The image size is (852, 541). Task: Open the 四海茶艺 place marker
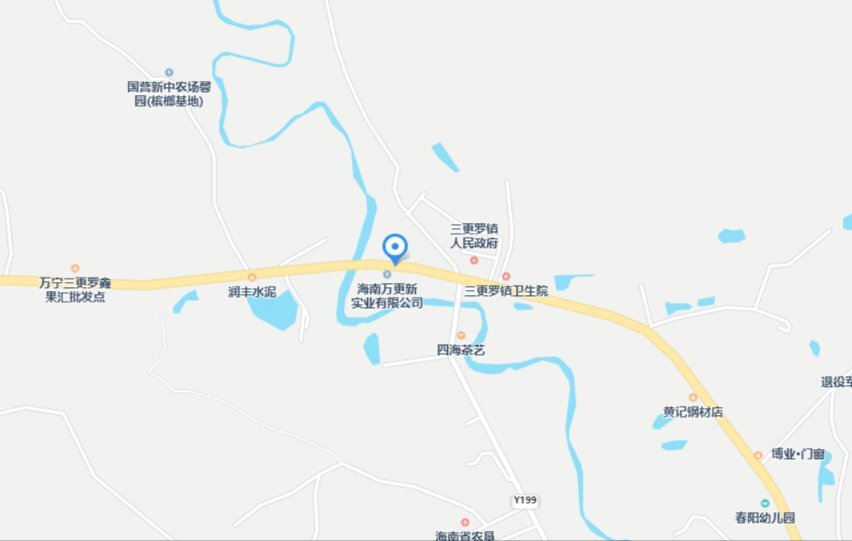pos(461,335)
